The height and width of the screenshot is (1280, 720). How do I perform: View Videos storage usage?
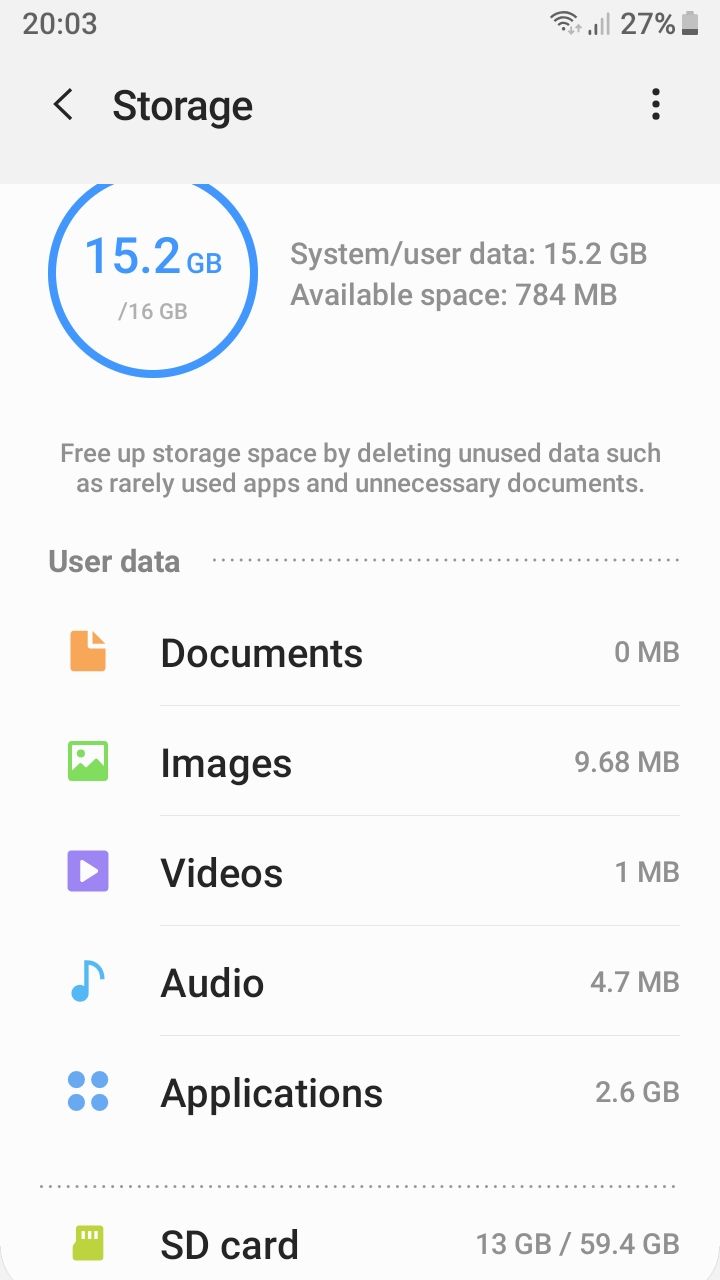(360, 873)
